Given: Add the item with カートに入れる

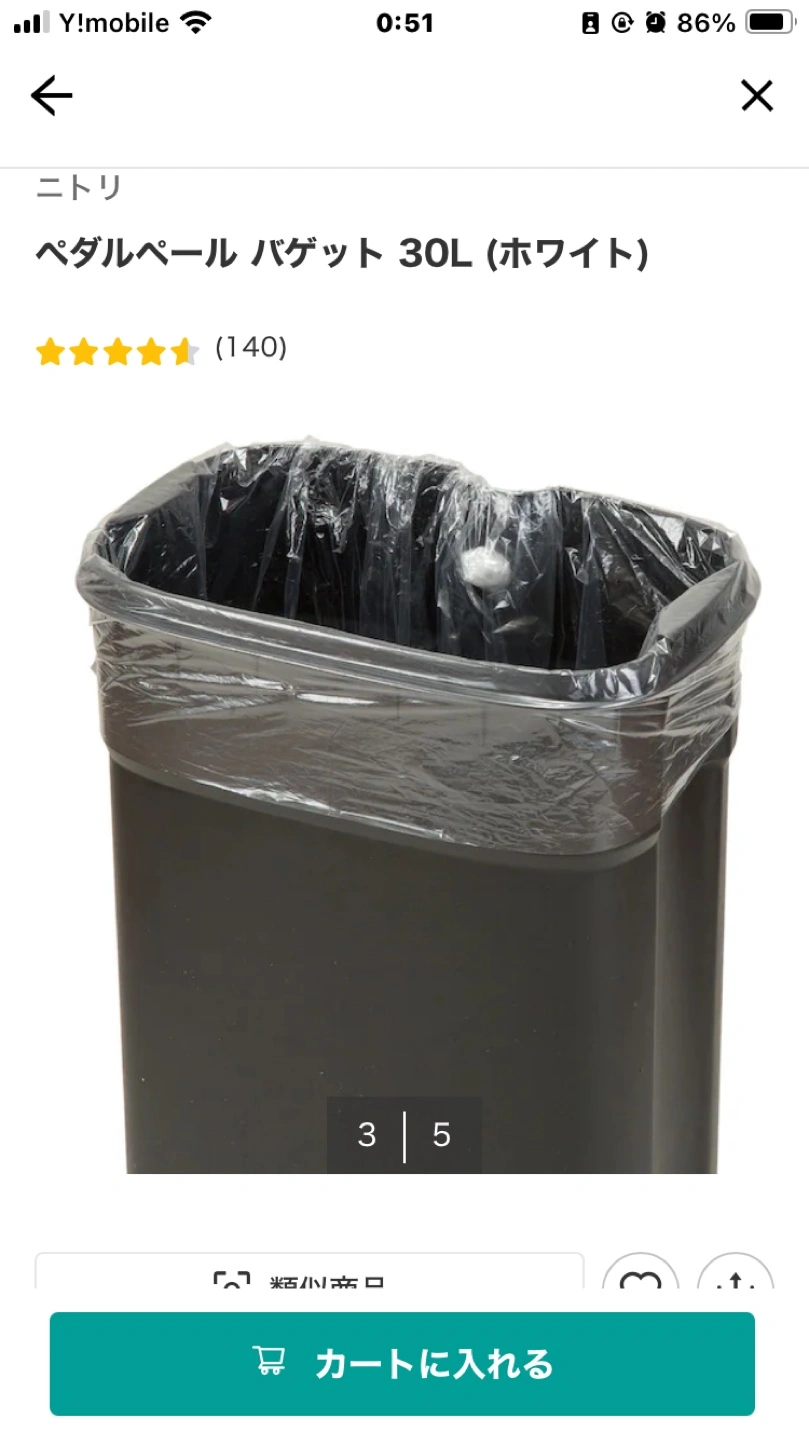Looking at the screenshot, I should 402,1363.
